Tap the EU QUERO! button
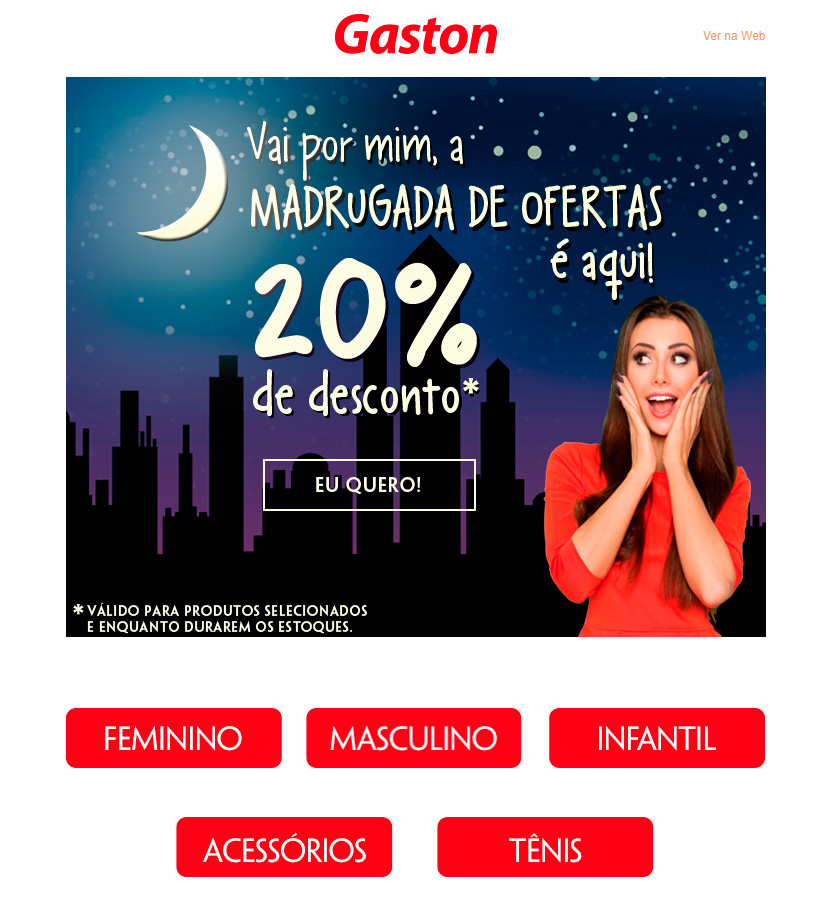This screenshot has width=821, height=905. click(x=369, y=485)
